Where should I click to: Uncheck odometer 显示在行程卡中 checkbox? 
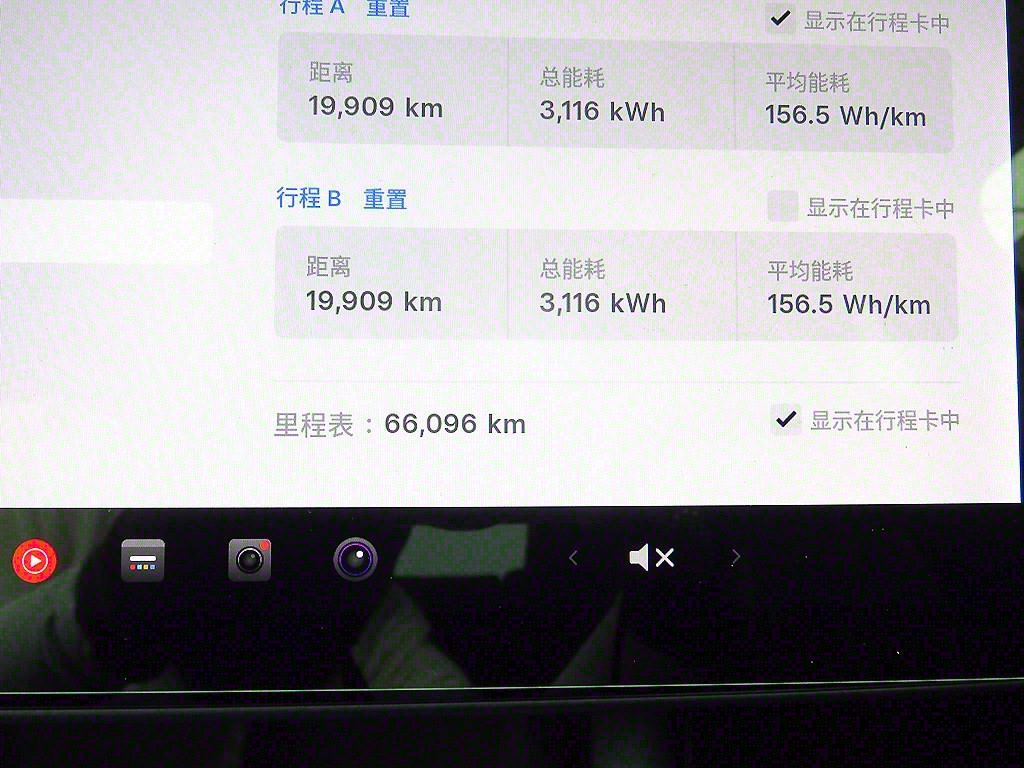tap(787, 418)
